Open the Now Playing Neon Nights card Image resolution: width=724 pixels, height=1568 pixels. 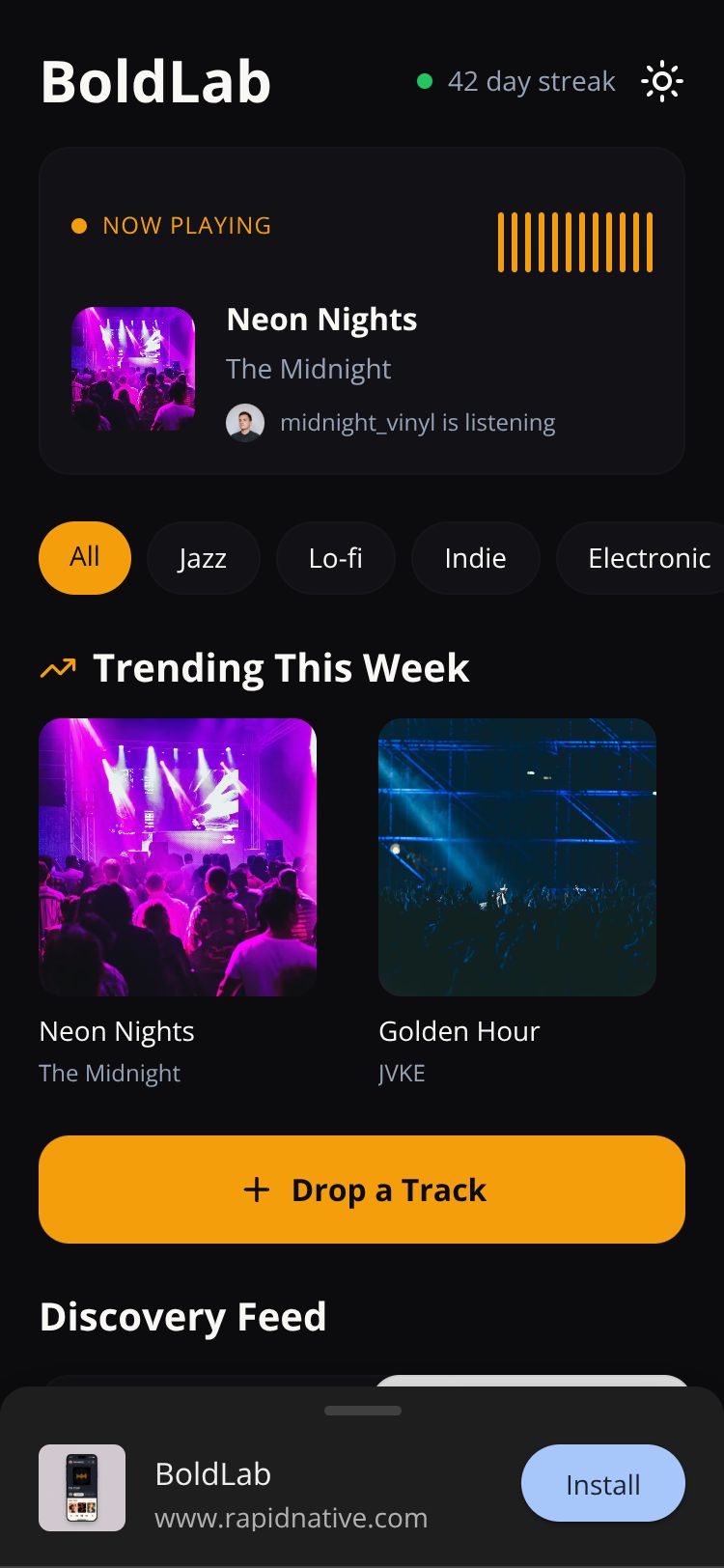[361, 311]
